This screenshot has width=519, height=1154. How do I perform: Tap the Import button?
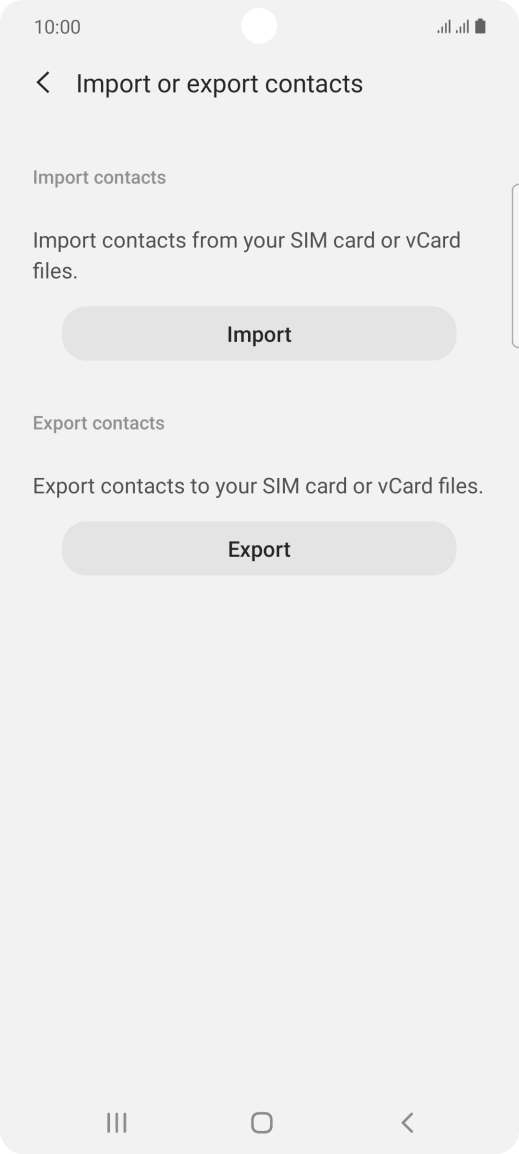(x=259, y=334)
